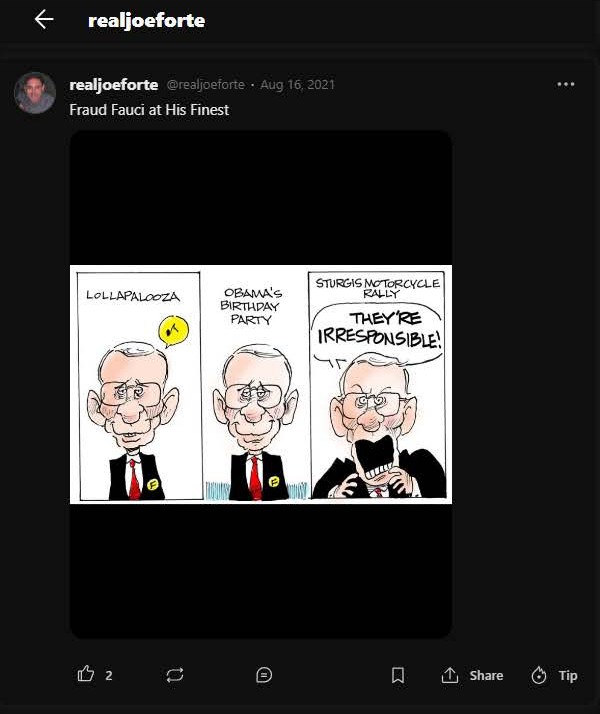Share this post

click(x=473, y=675)
